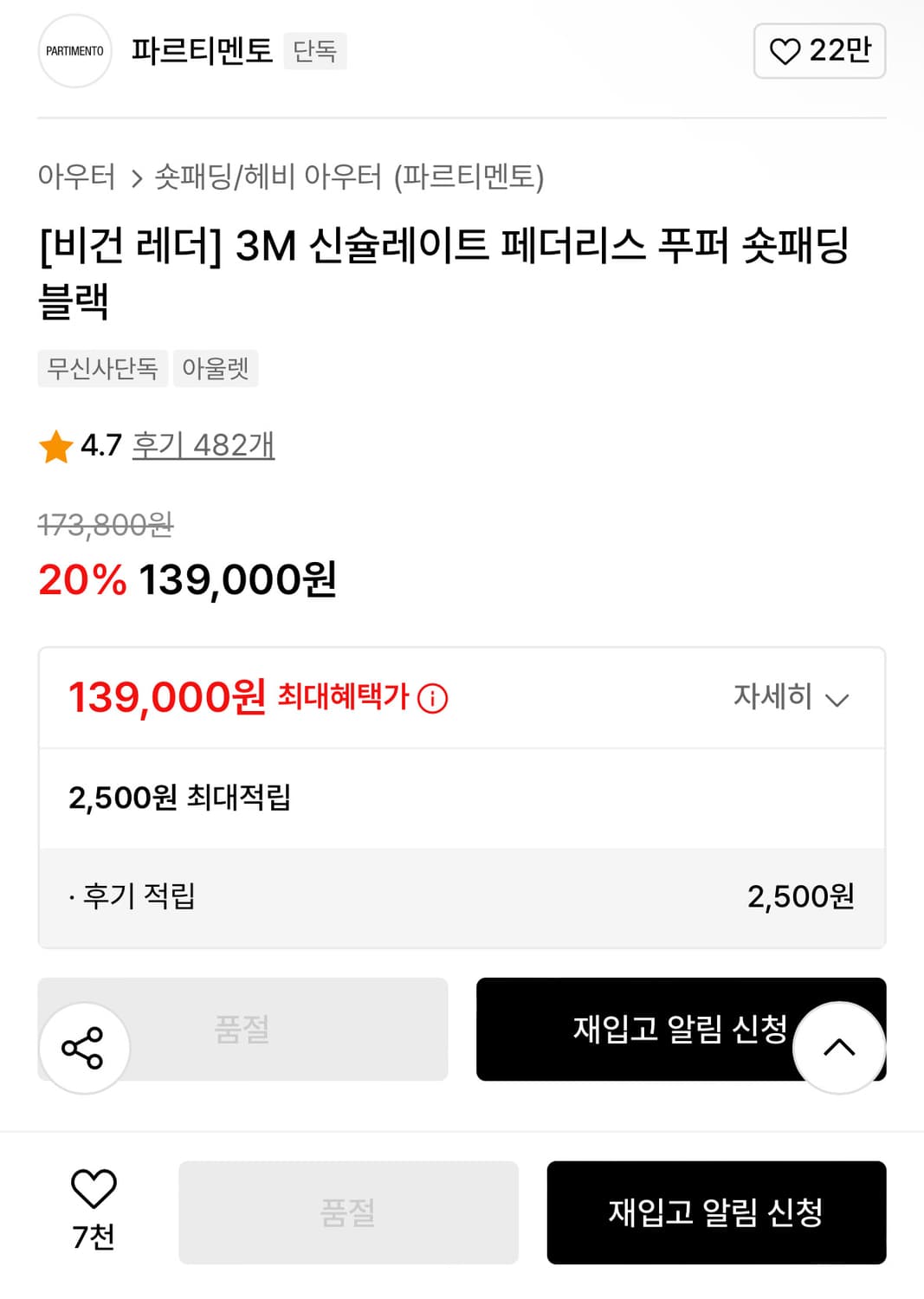Toggle the 22만 wishlist heart
This screenshot has height=1299, width=924.
pos(817,51)
